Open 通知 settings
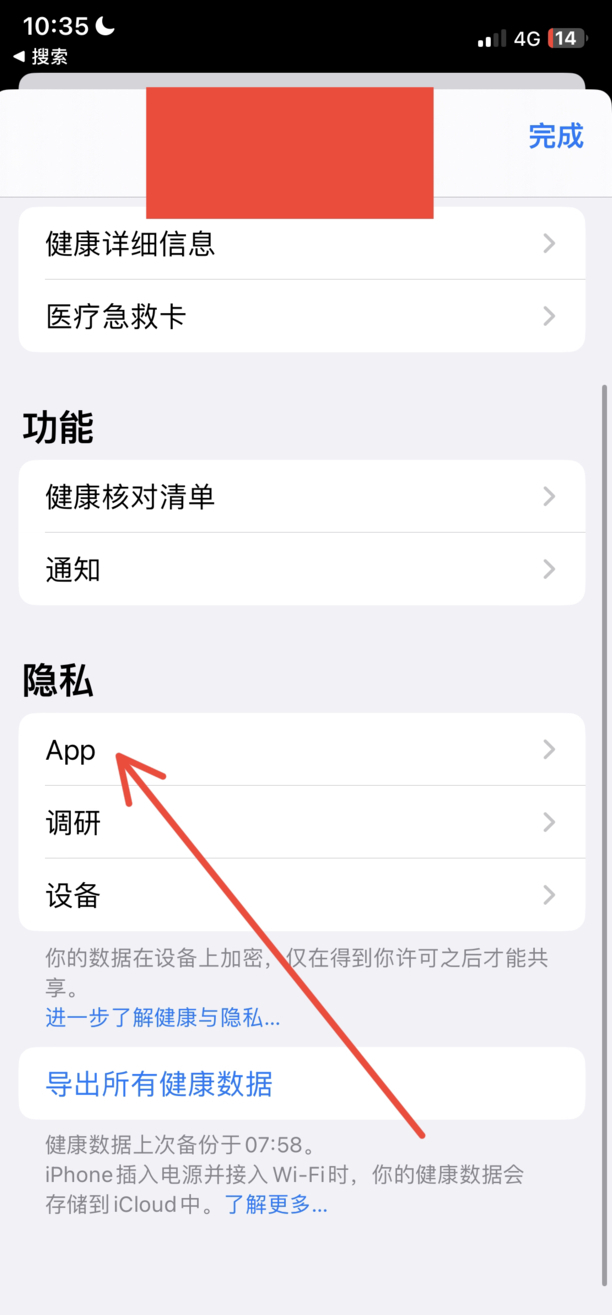 tap(302, 569)
